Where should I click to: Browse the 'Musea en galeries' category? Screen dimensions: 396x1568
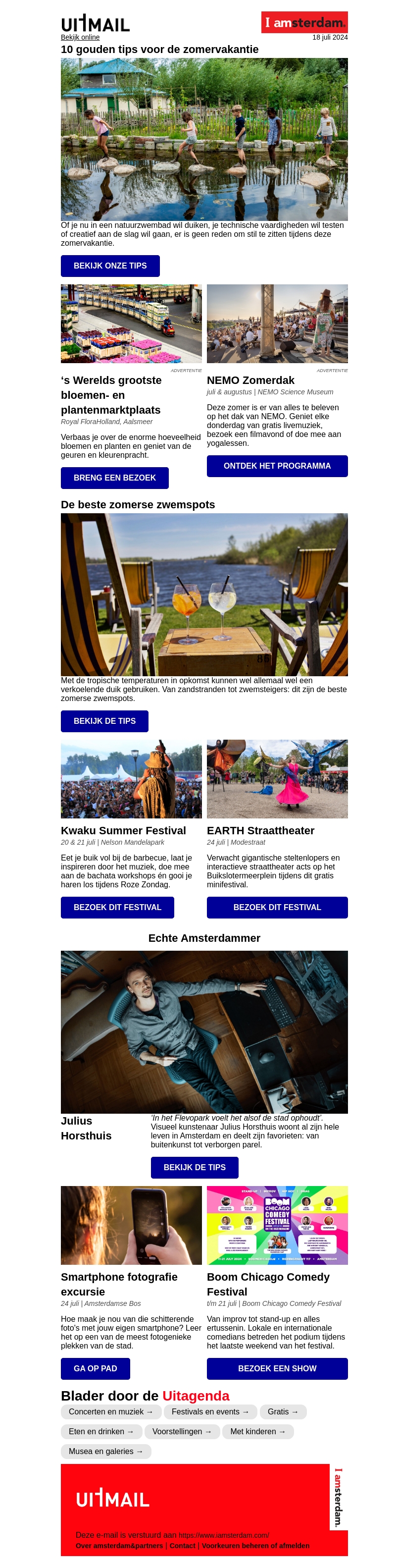coord(106,1451)
